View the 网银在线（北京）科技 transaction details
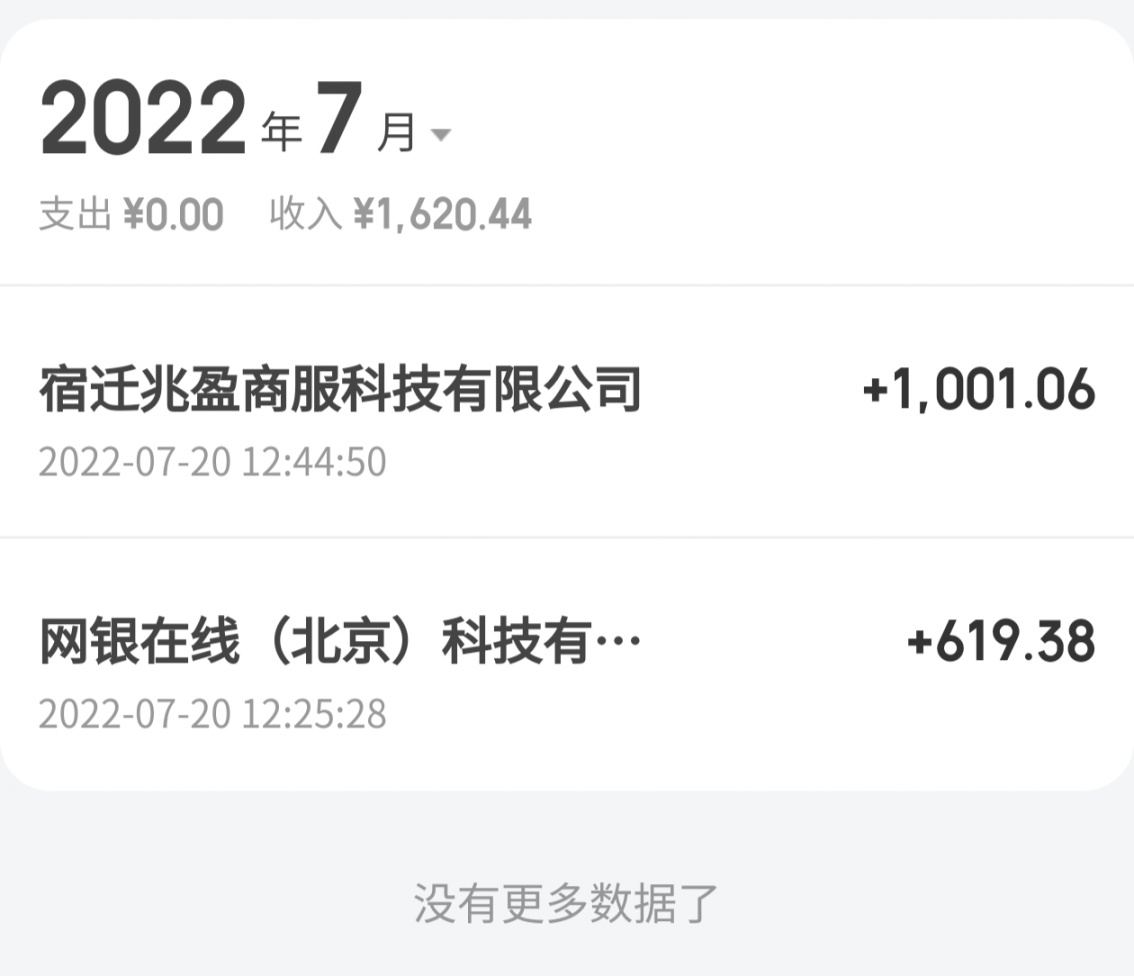Viewport: 1134px width, 976px height. tap(566, 664)
